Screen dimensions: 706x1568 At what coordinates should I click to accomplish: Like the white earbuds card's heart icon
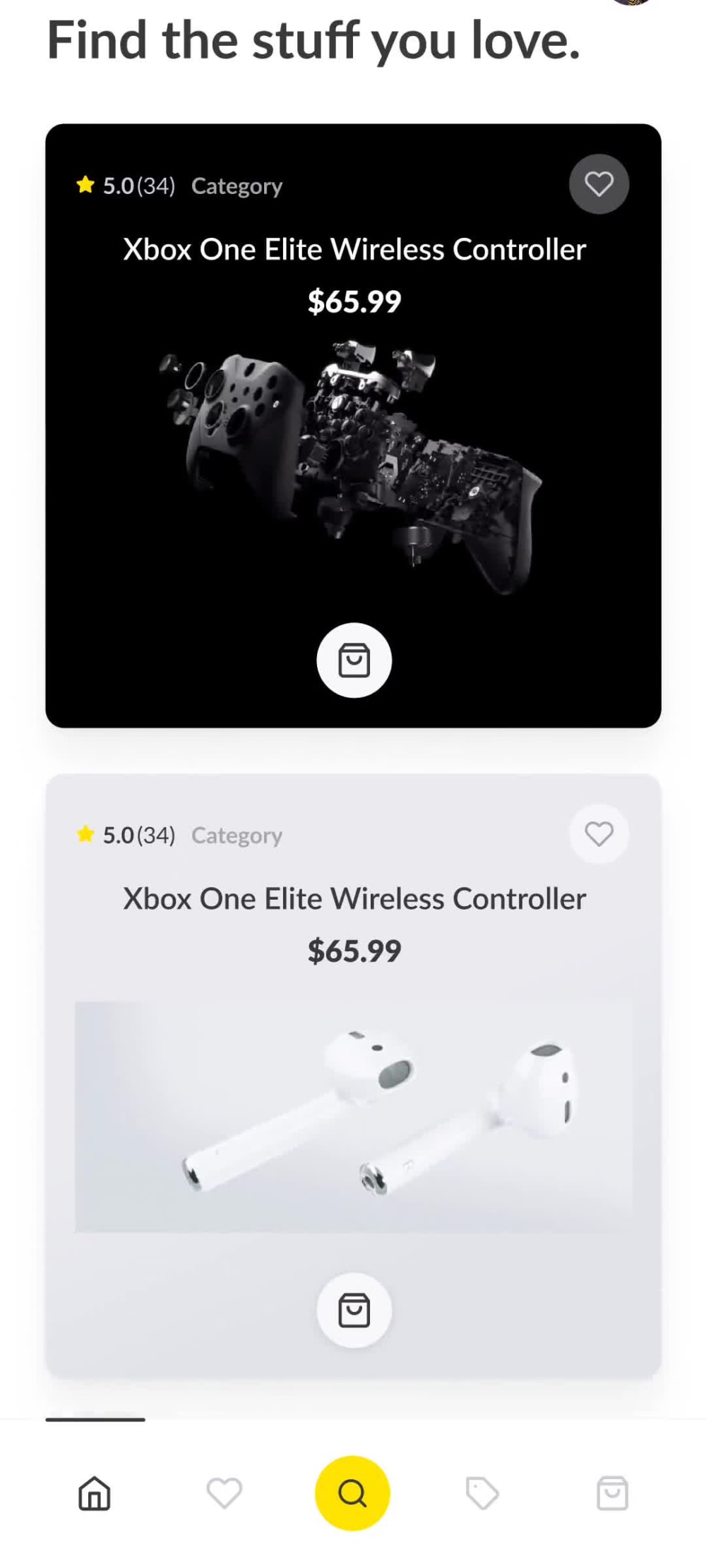[x=599, y=833]
